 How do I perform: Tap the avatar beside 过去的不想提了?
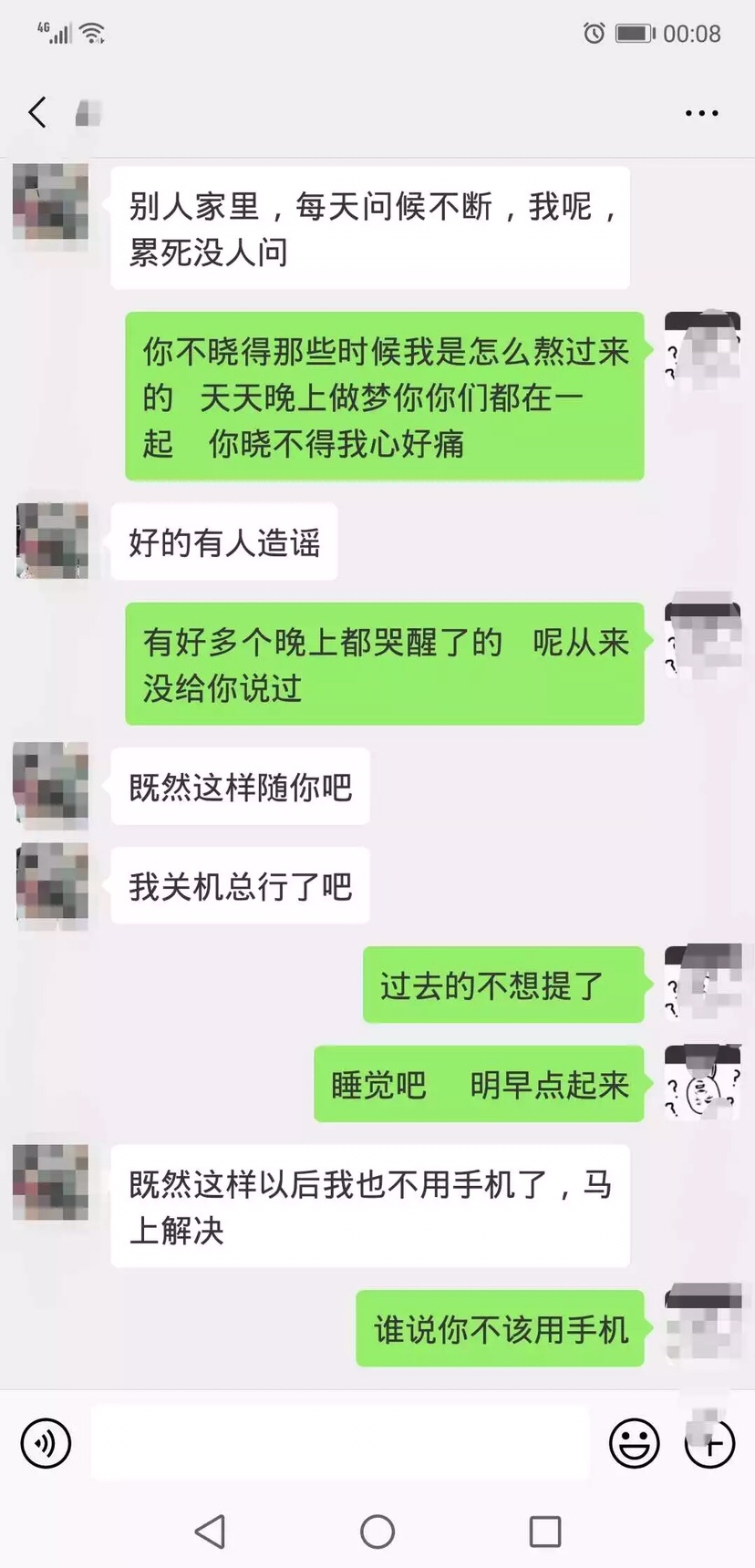[702, 982]
